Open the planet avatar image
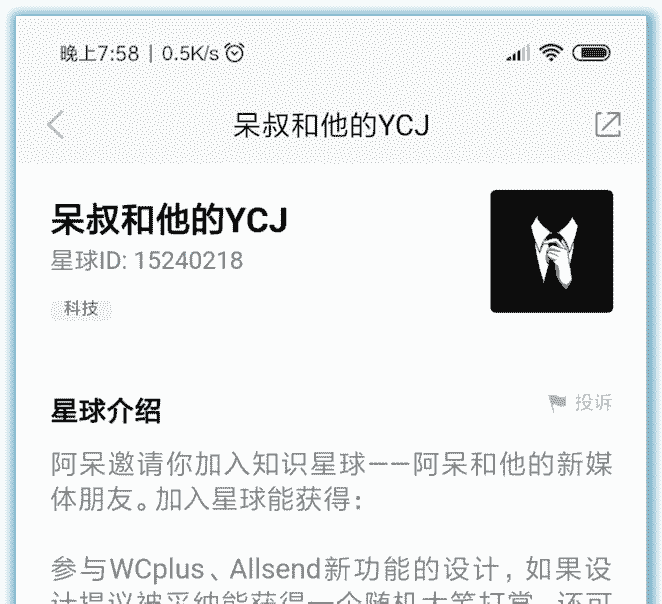Image resolution: width=662 pixels, height=604 pixels. click(551, 251)
